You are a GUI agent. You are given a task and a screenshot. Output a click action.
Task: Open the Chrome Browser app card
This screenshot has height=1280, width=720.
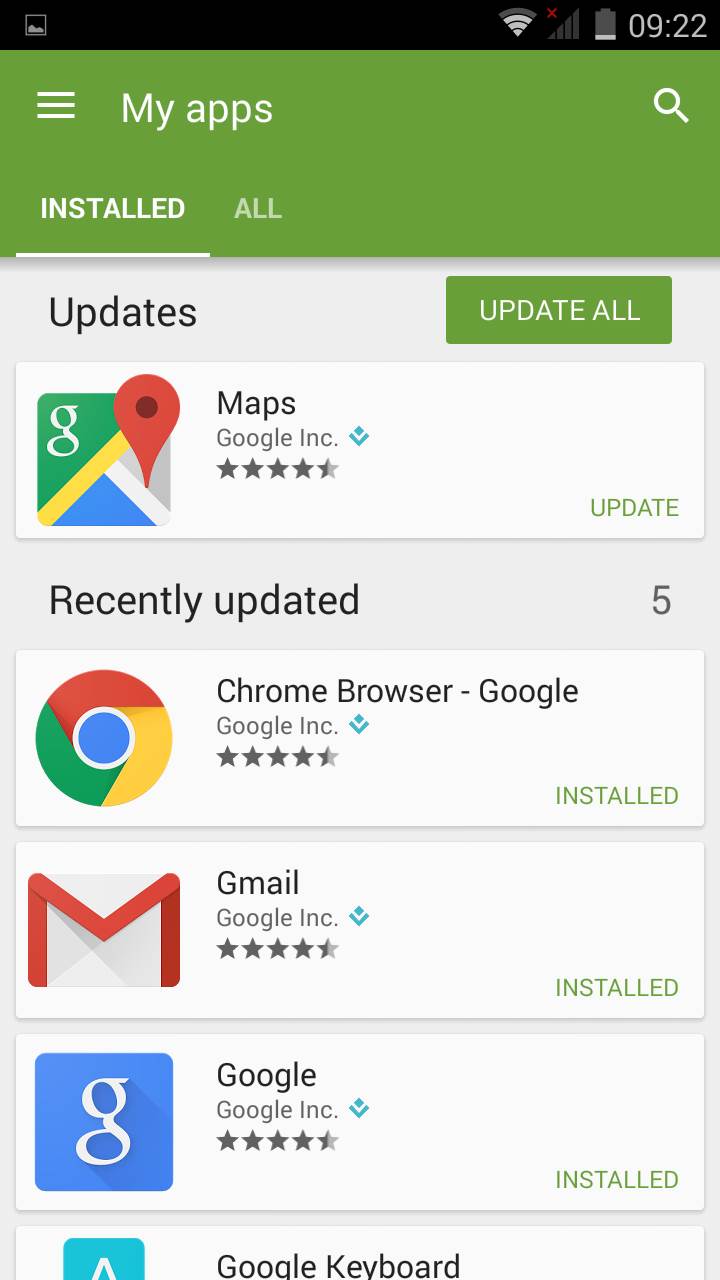click(360, 738)
